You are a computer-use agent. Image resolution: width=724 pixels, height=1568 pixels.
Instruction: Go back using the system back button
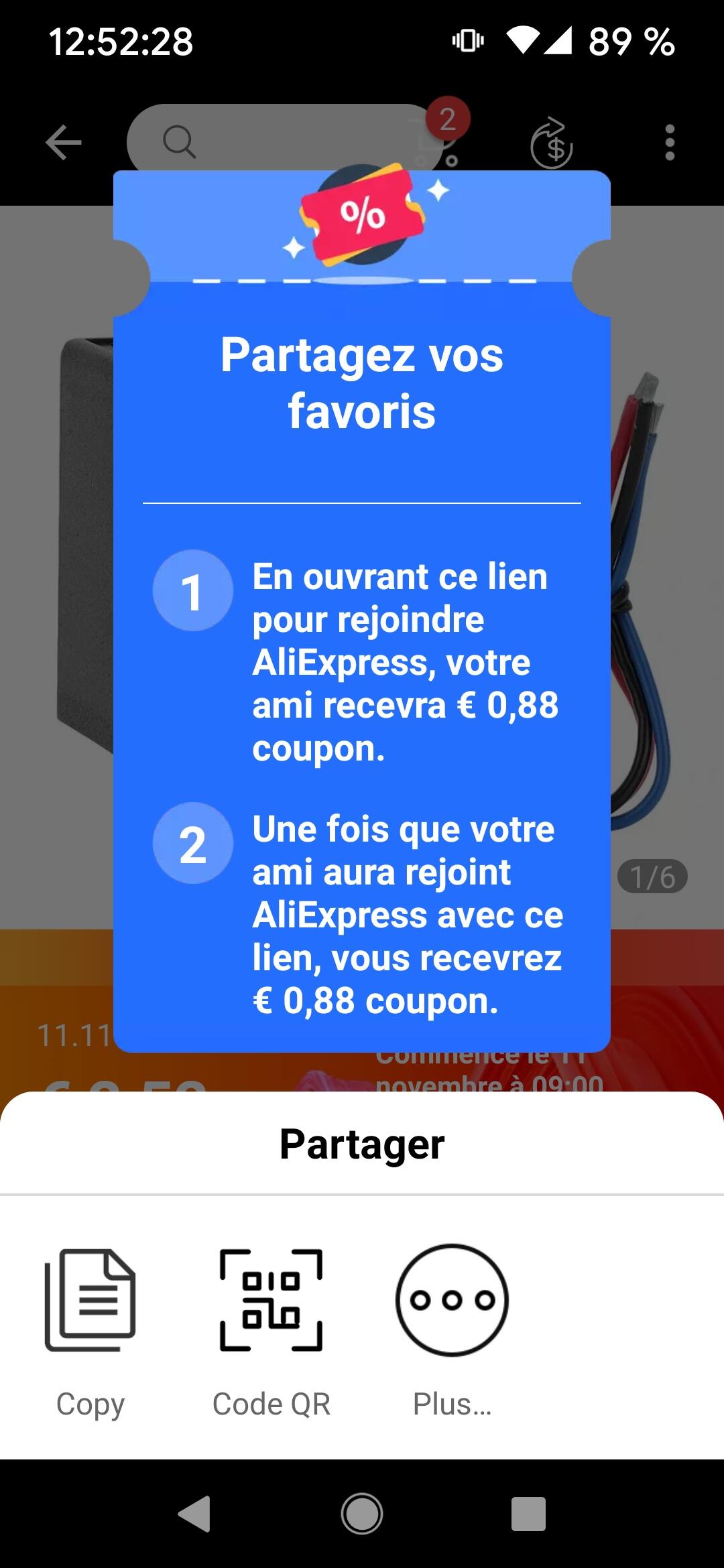(195, 1514)
